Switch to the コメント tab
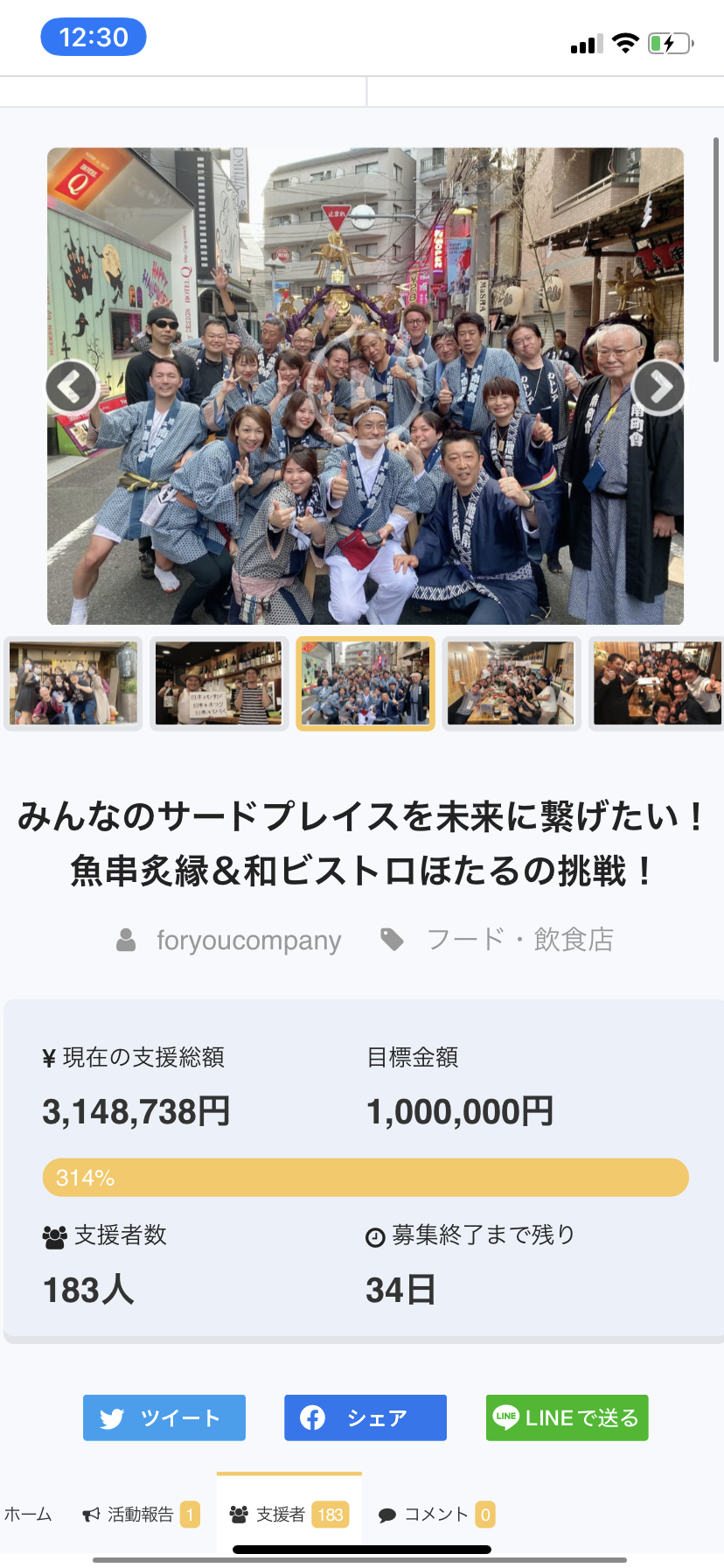This screenshot has width=724, height=1568. click(x=435, y=1515)
